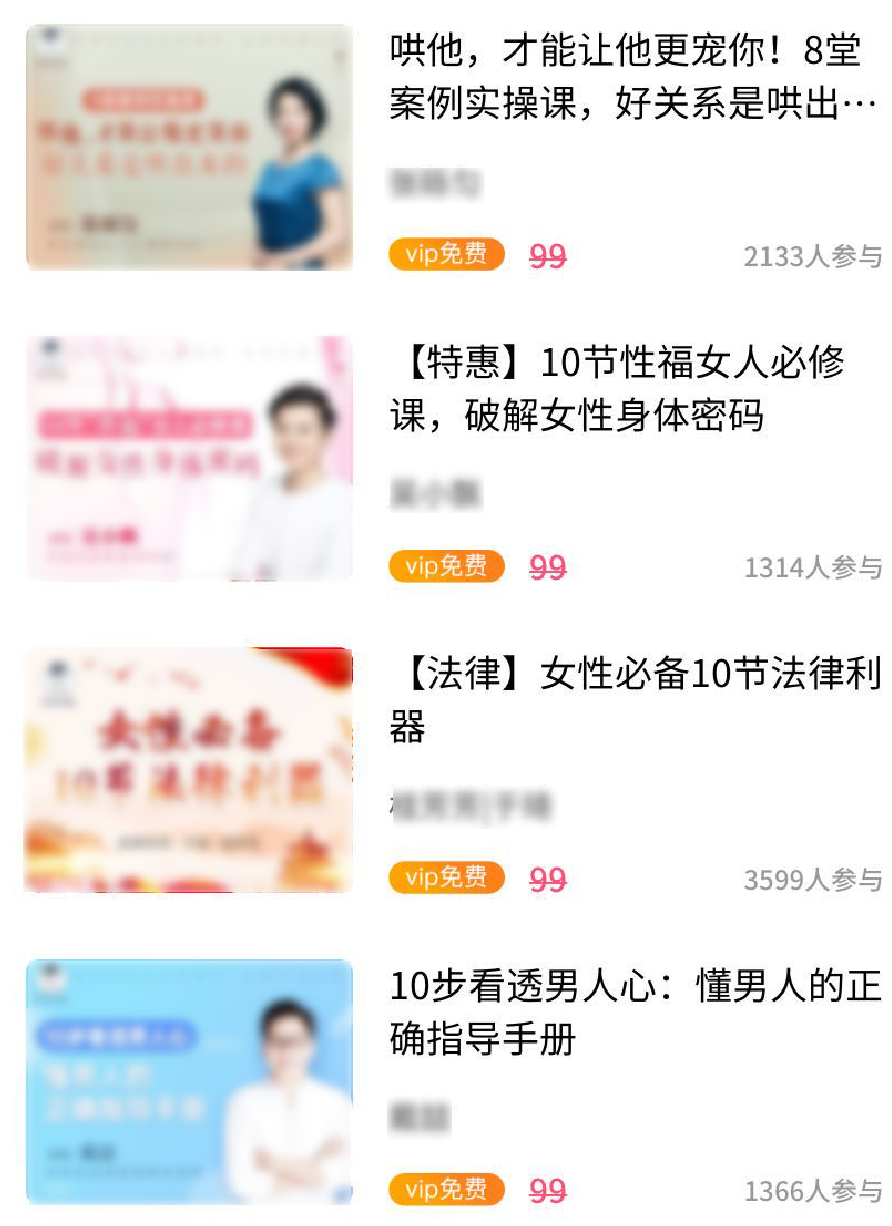892x1226 pixels.
Task: Open 【特惠】10节性福女人必修课 course
Action: click(x=617, y=389)
